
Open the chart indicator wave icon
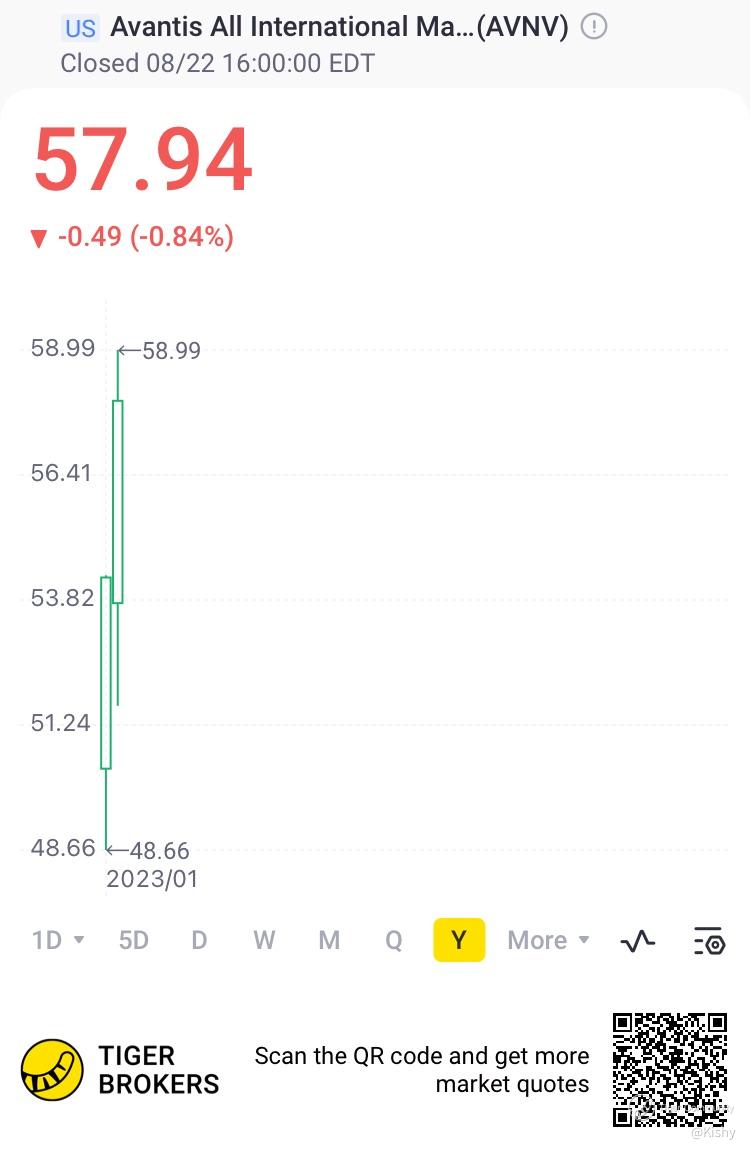638,940
